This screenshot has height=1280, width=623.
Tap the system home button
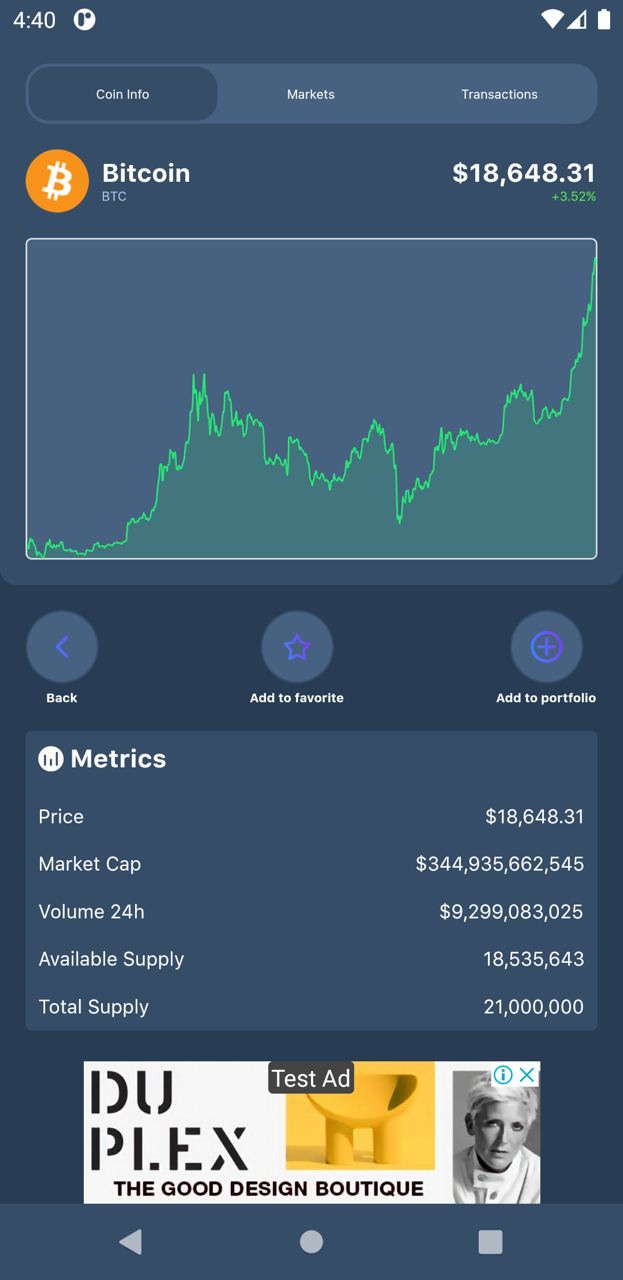311,1241
